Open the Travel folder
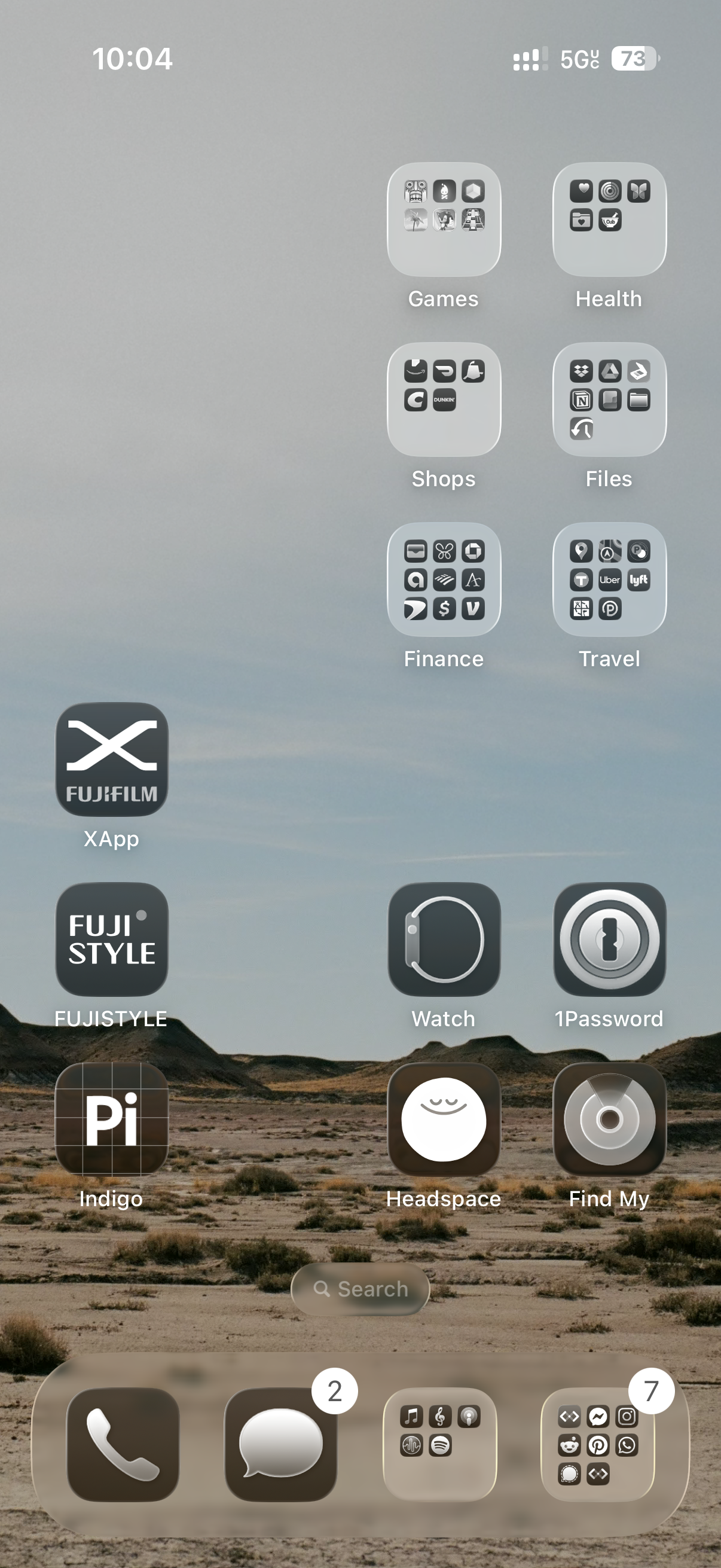The height and width of the screenshot is (1568, 721). pyautogui.click(x=609, y=579)
